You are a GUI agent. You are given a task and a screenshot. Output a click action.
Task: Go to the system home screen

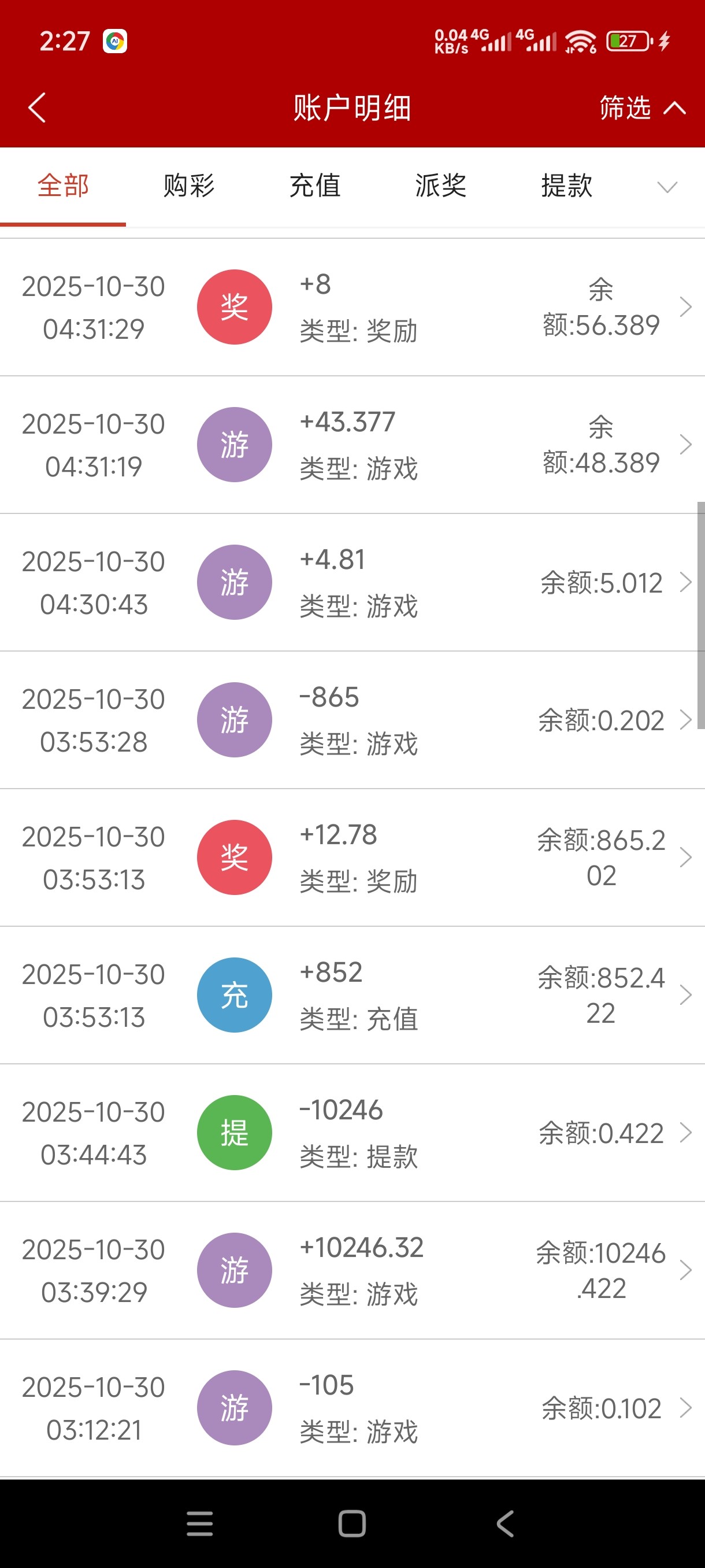pyautogui.click(x=352, y=1523)
